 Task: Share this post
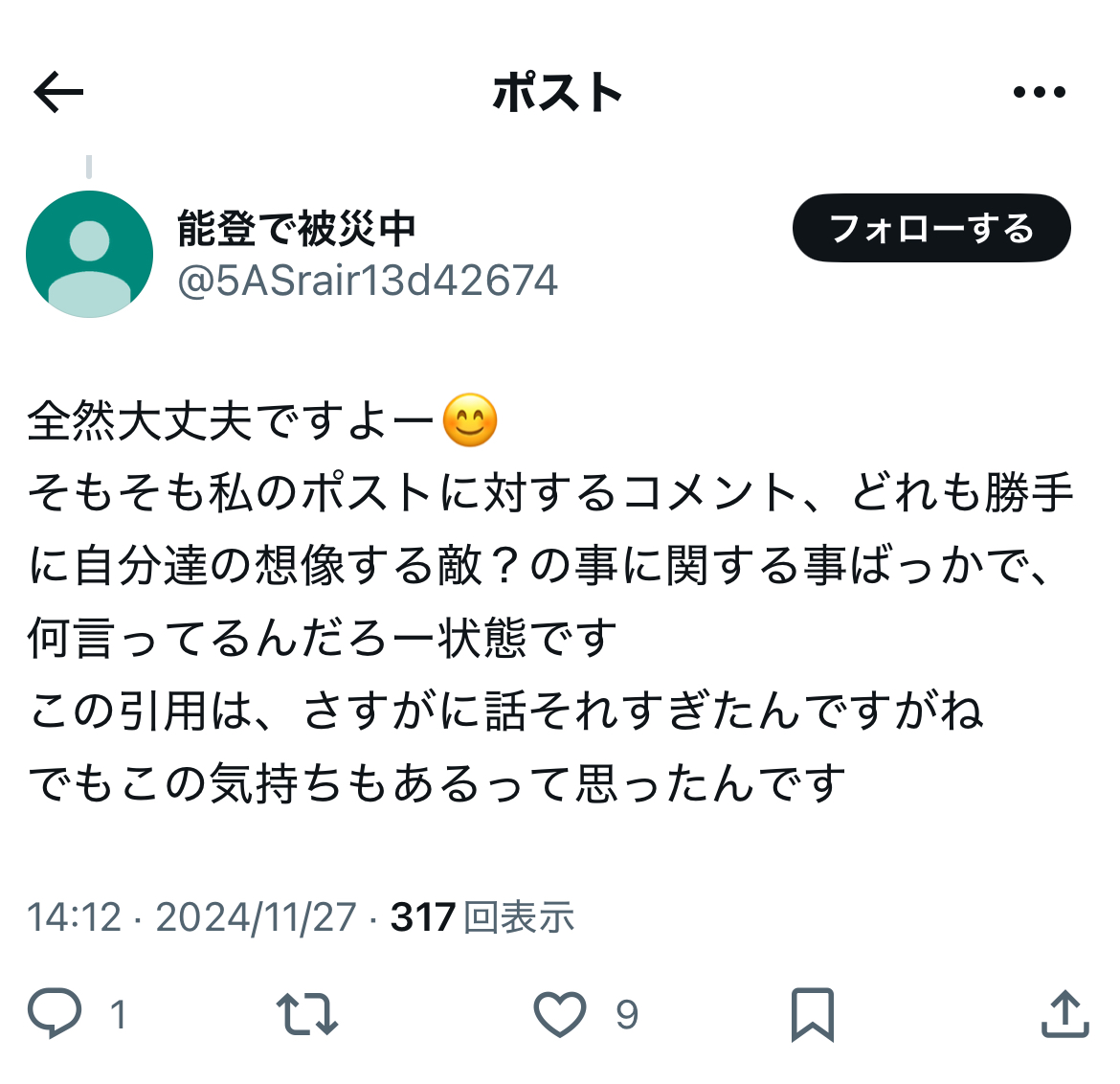click(x=1065, y=1013)
